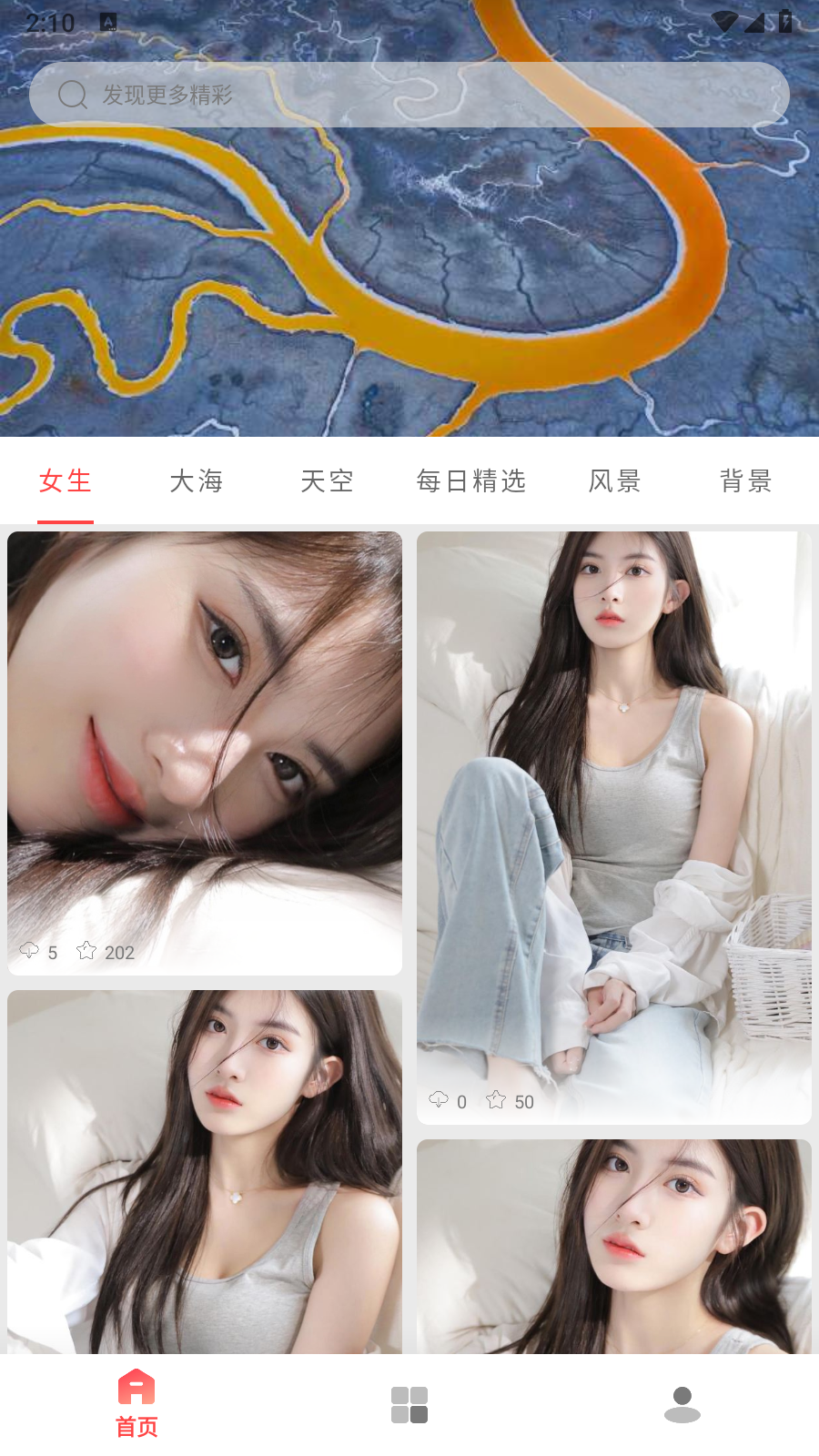
Task: Tap the 首页 home tab
Action: [136, 1403]
